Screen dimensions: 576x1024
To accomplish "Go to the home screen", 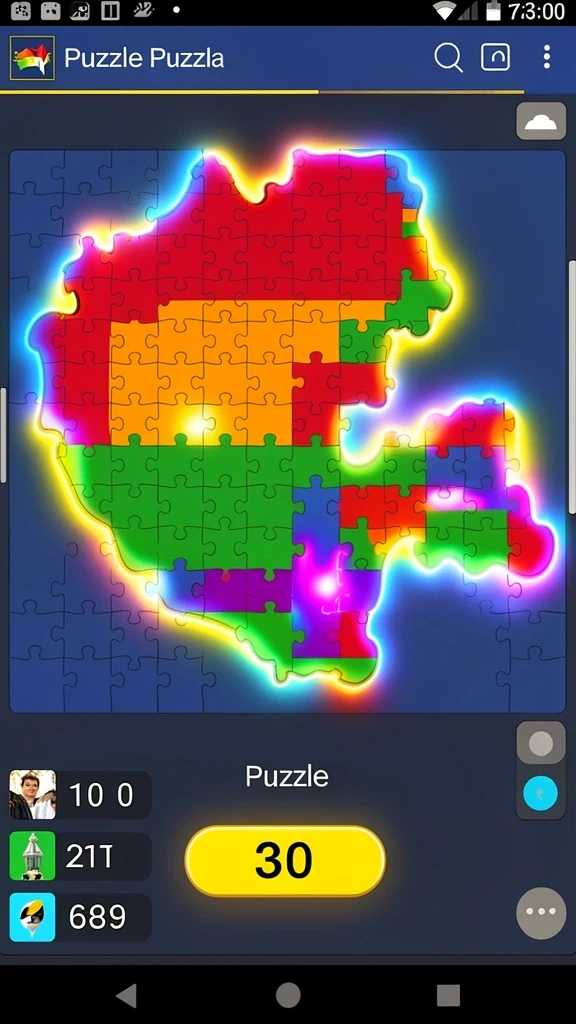I will pos(288,995).
